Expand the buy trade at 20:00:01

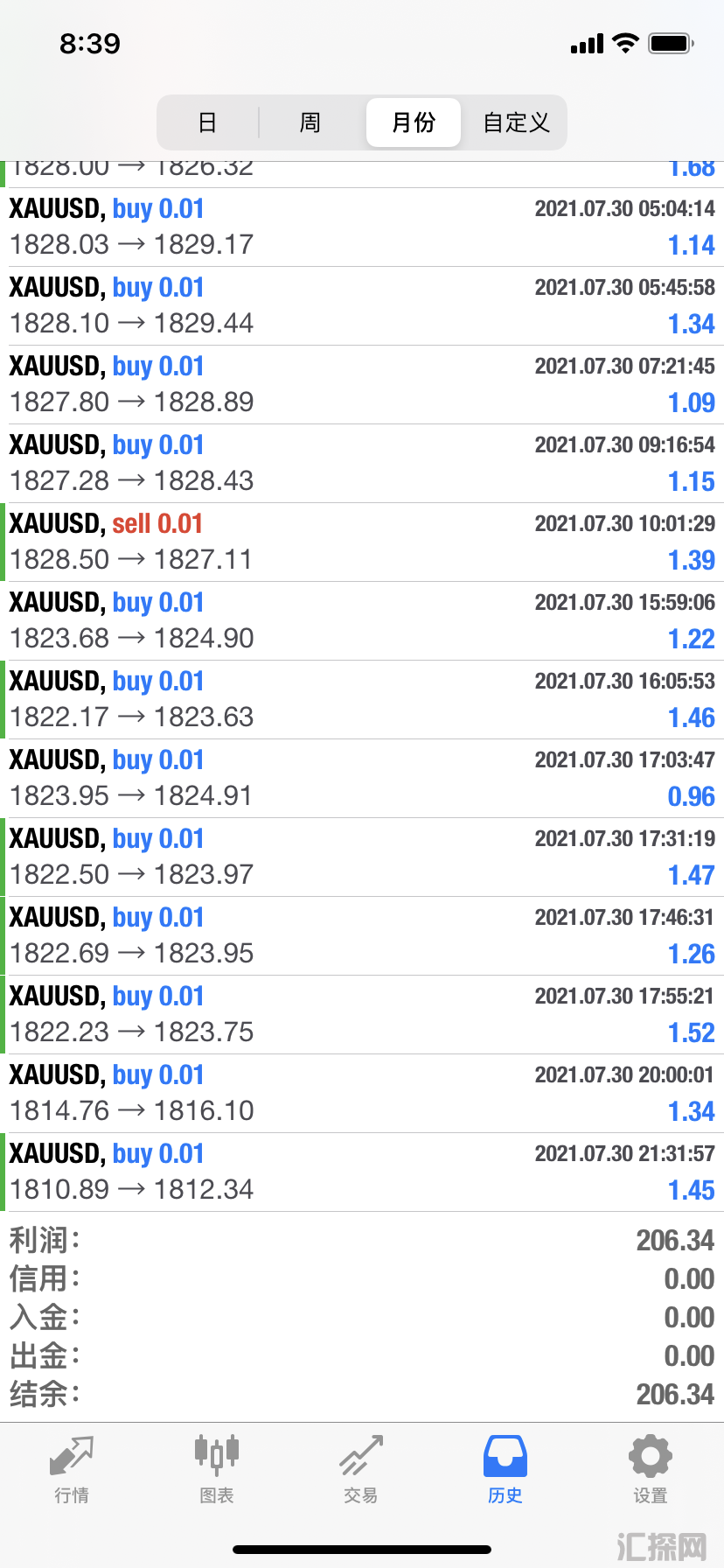362,1094
